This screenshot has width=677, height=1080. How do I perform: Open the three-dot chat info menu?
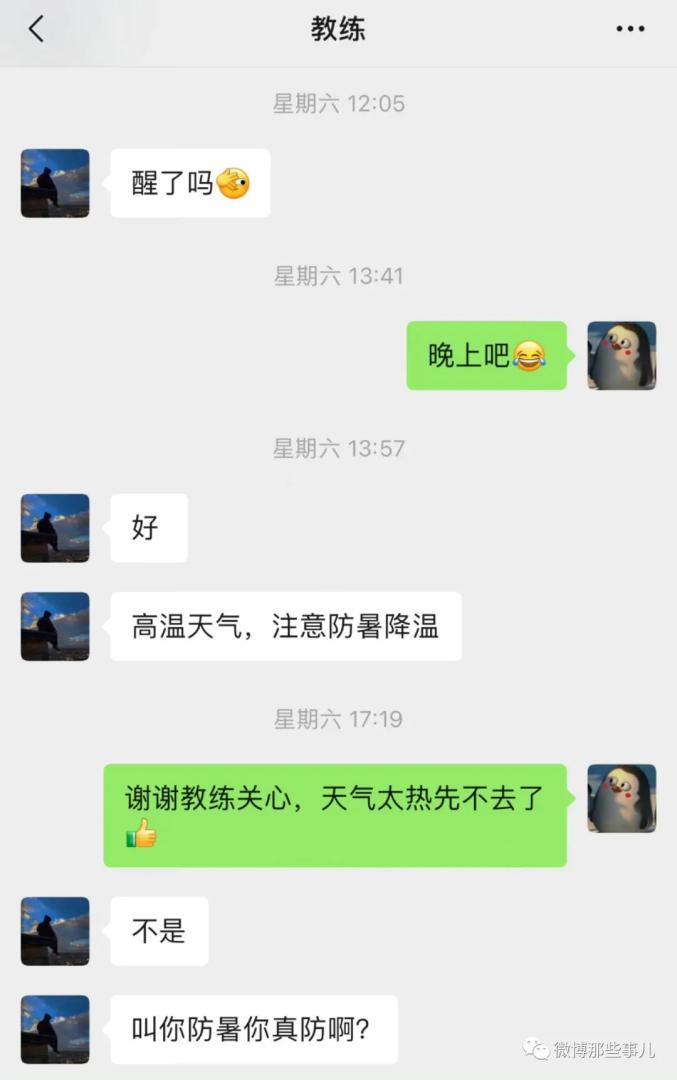click(630, 29)
